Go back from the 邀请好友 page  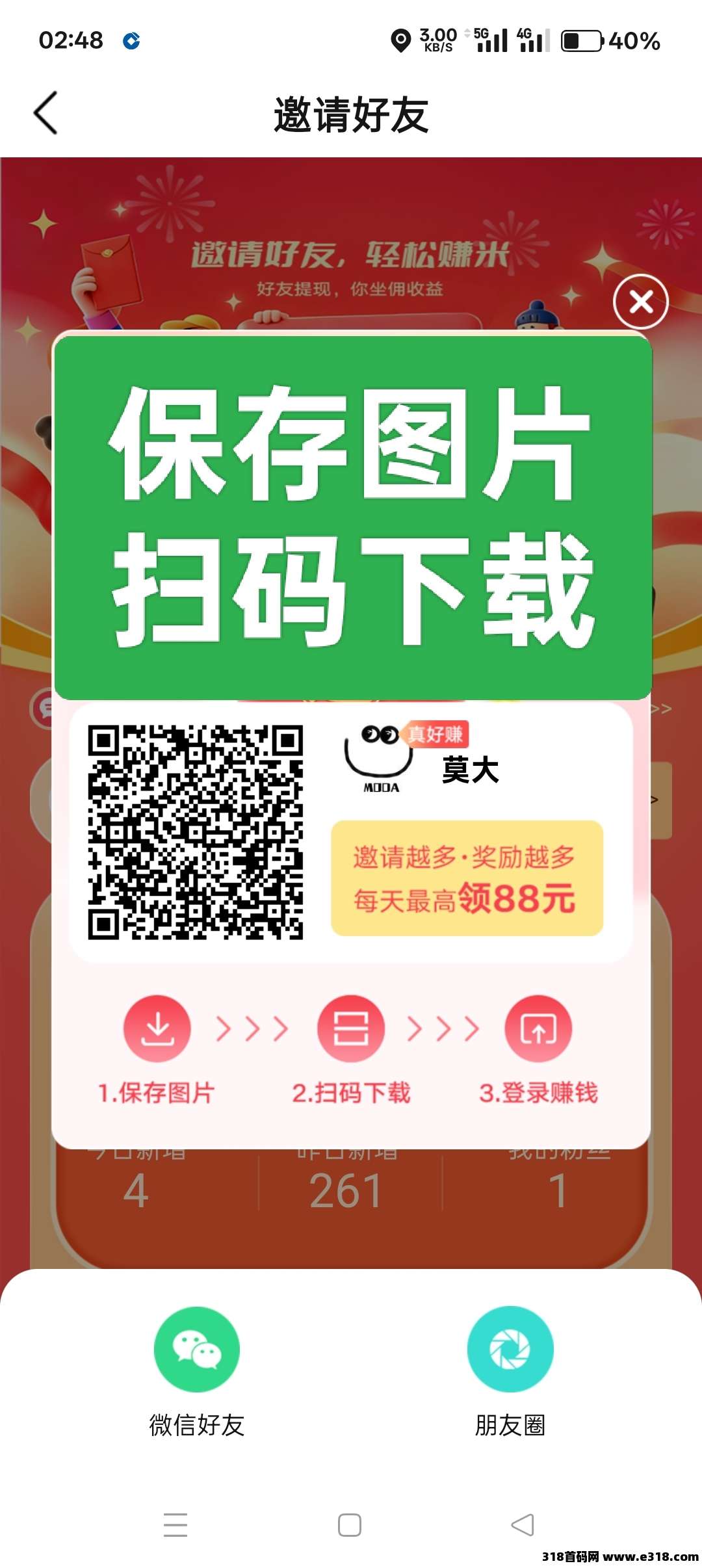click(x=45, y=113)
